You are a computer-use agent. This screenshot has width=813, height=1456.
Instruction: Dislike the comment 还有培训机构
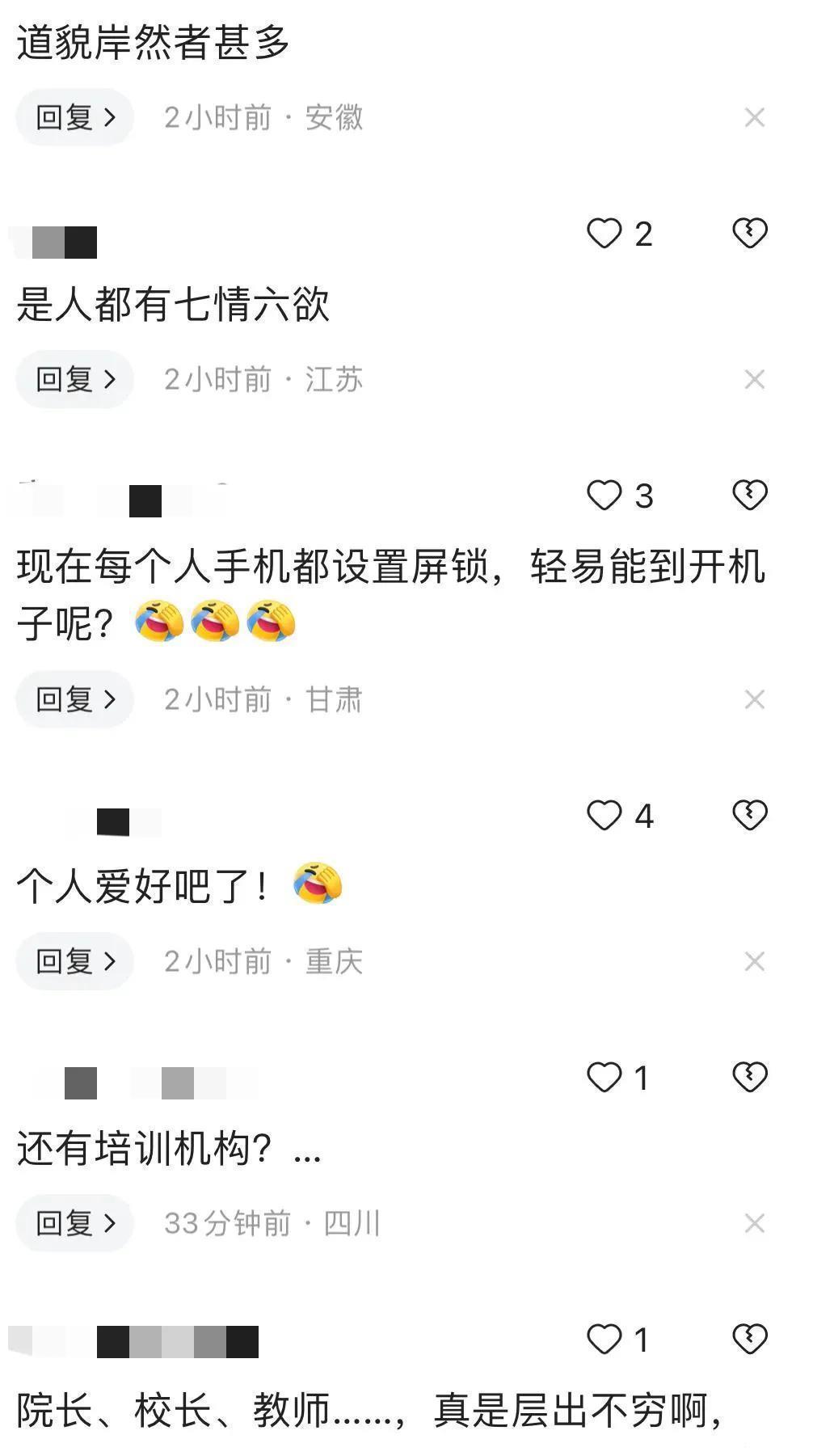pos(749,1078)
